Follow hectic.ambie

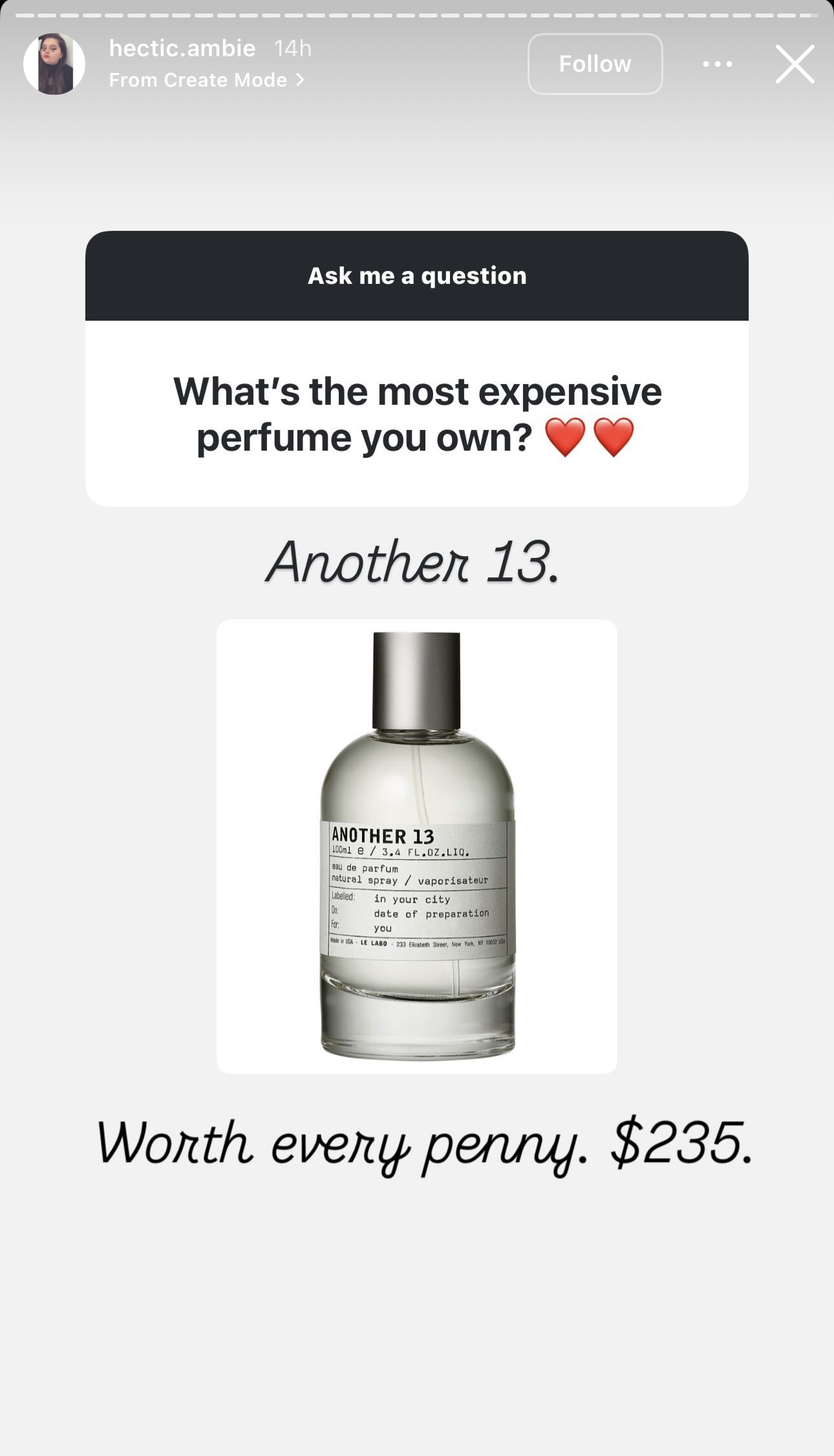[x=595, y=64]
